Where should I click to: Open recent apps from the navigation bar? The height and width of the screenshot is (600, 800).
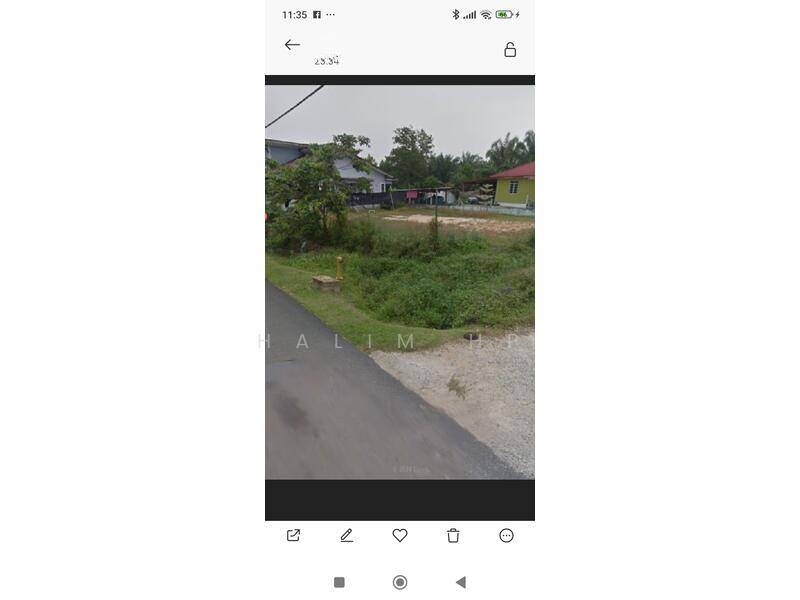coord(339,582)
